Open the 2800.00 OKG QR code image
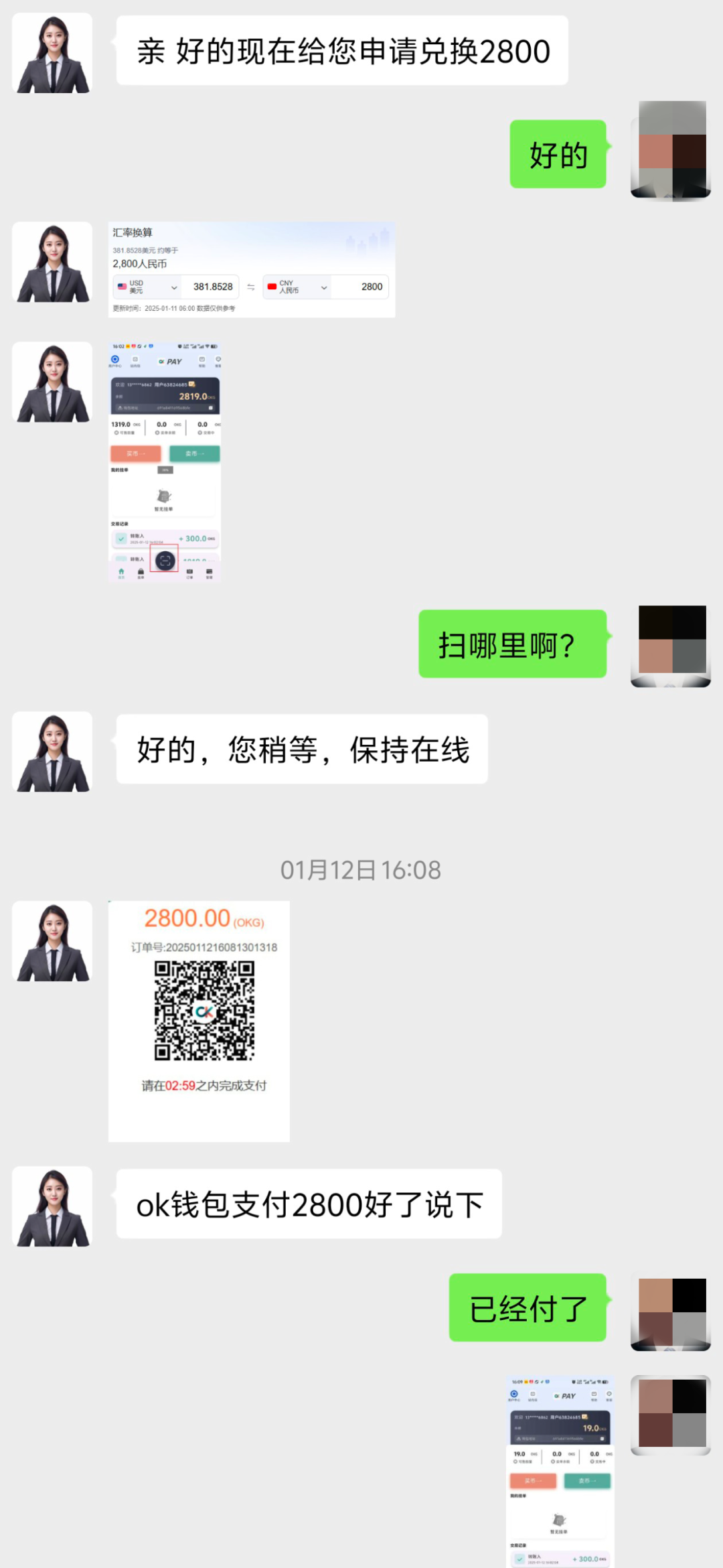Screen dimensions: 723x1568 199,1021
